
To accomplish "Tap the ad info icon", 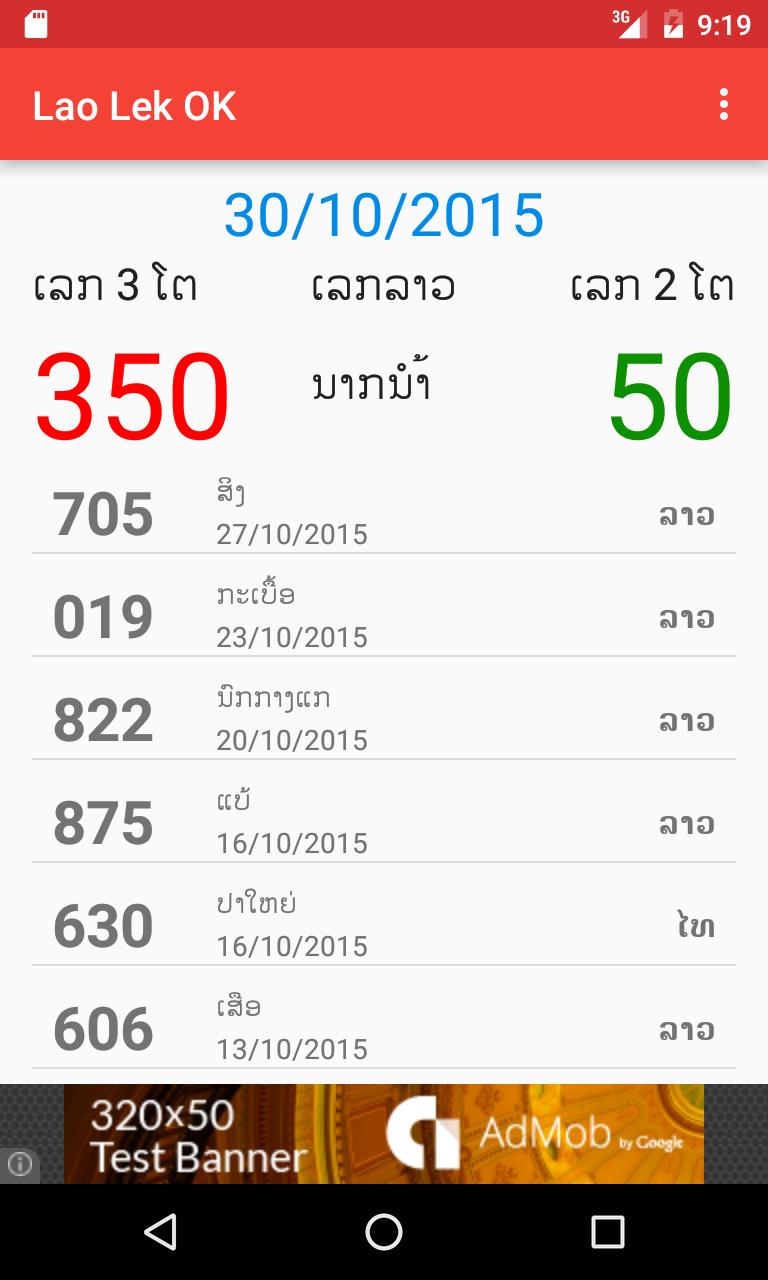I will pyautogui.click(x=20, y=1164).
